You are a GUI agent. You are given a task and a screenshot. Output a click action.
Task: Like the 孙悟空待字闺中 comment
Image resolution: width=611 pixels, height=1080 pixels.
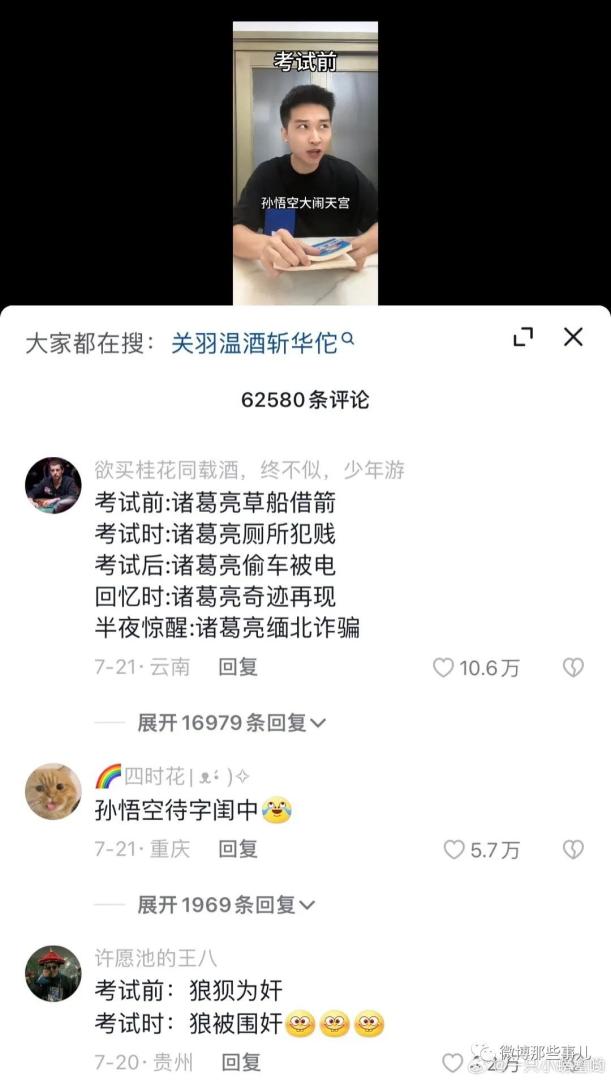coord(455,850)
